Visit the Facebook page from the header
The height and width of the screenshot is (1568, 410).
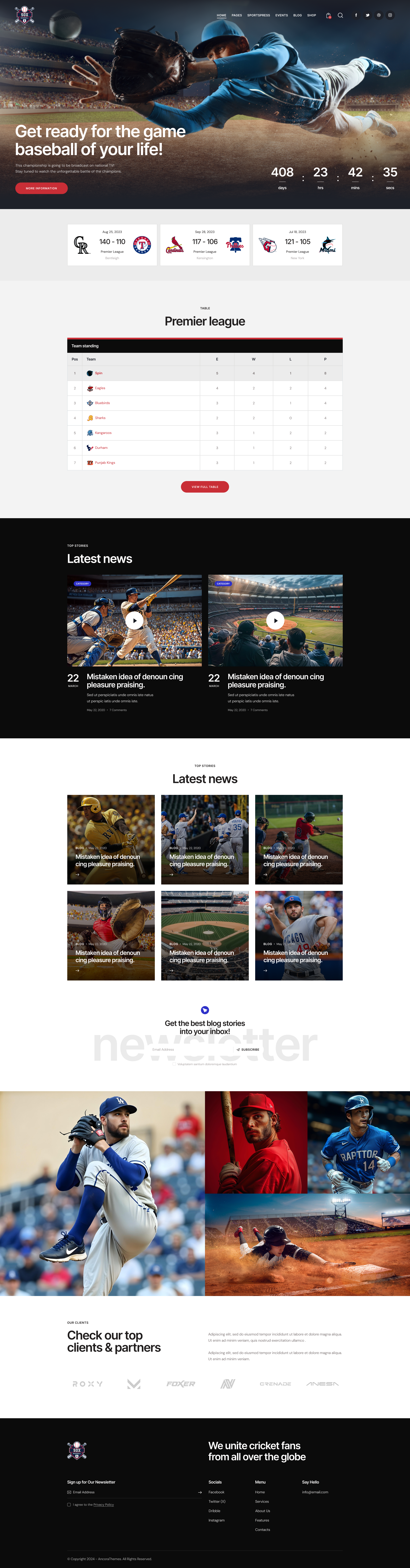(x=356, y=15)
